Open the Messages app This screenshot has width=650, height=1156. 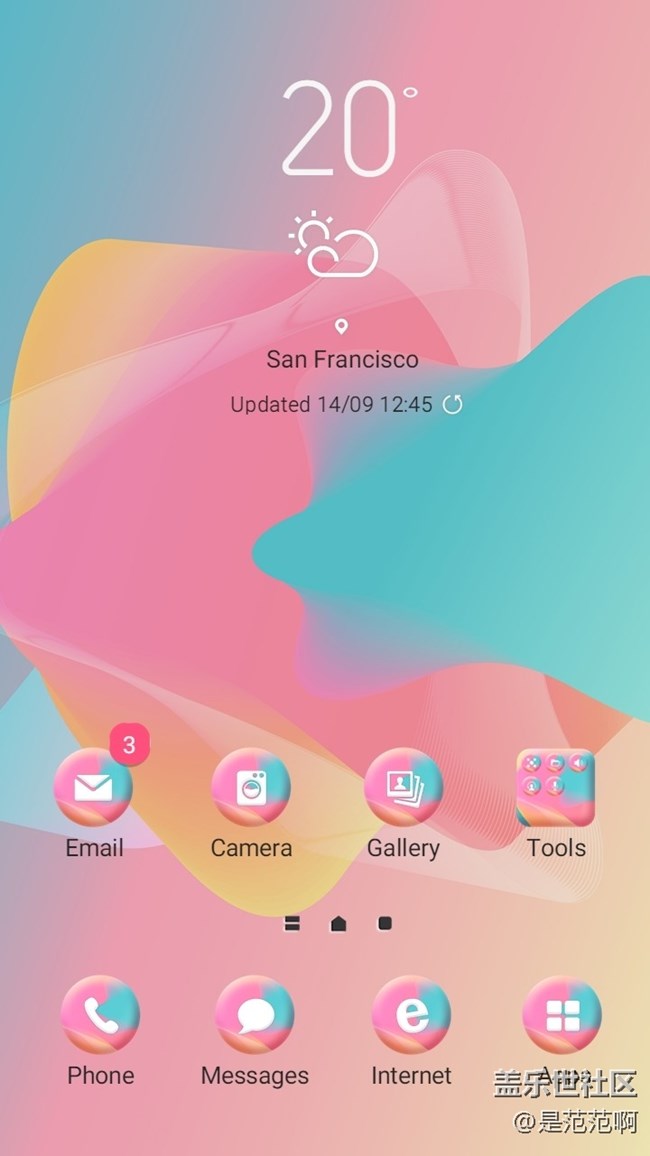pos(255,1014)
